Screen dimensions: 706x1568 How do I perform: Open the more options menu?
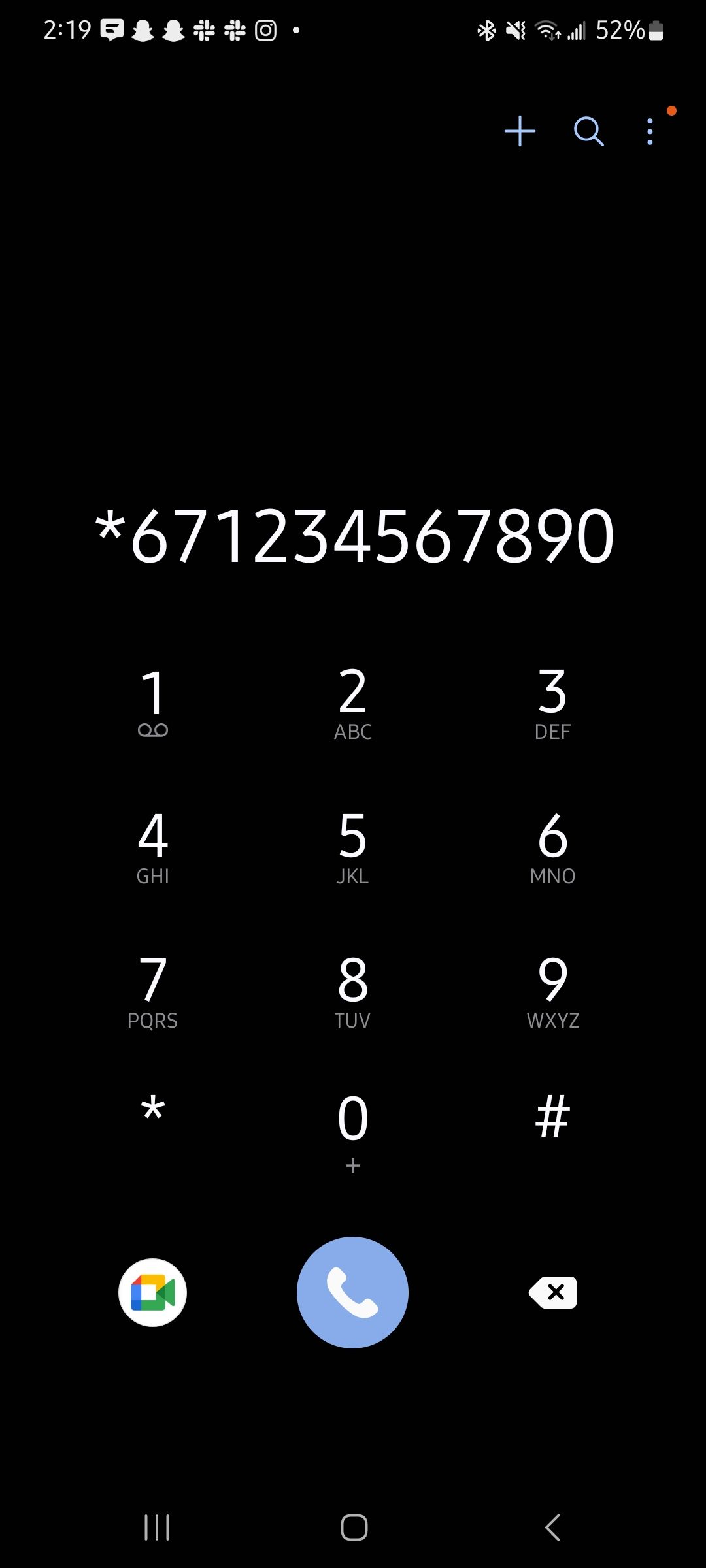coord(649,131)
